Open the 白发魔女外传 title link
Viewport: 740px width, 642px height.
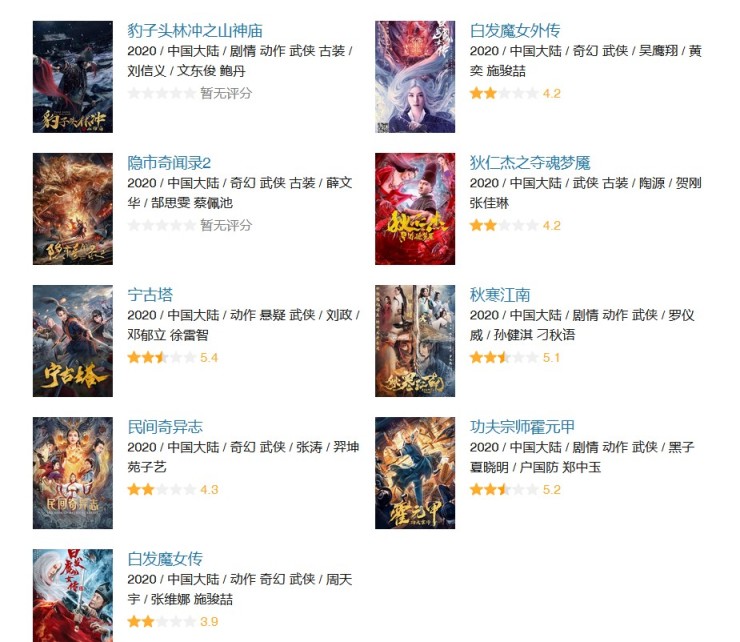click(515, 30)
